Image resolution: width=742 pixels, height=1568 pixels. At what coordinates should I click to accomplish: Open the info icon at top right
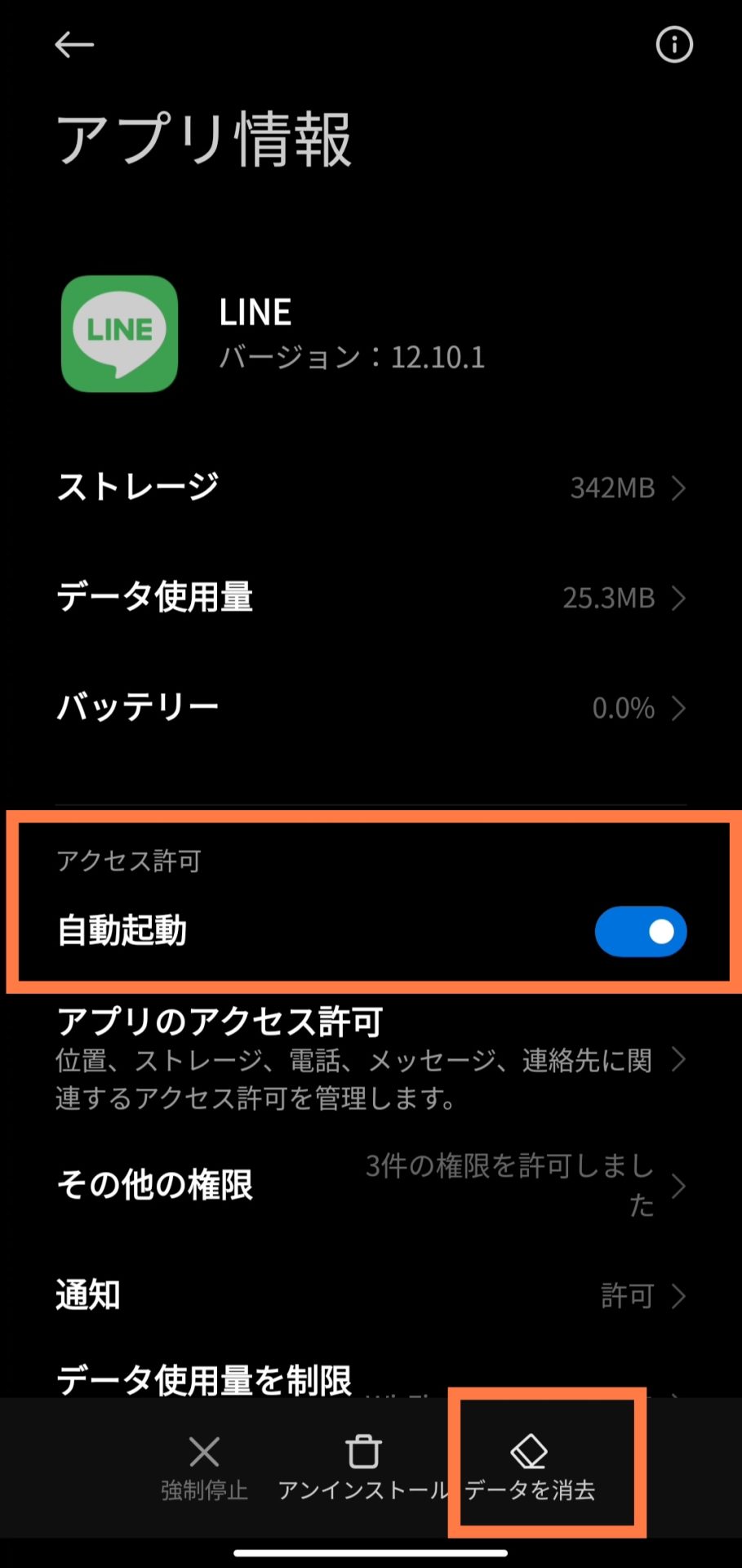click(x=674, y=45)
